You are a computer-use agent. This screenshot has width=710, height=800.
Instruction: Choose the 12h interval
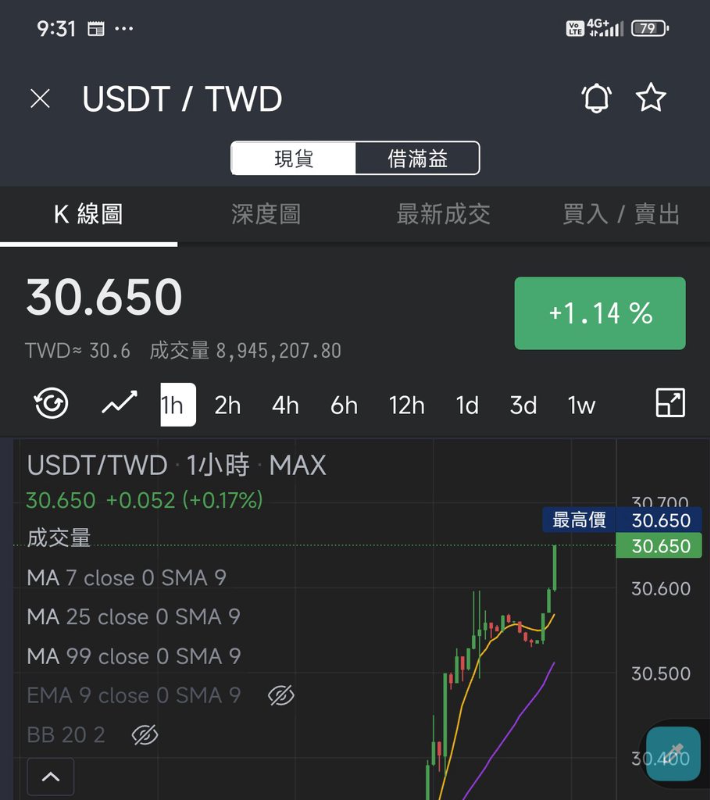pos(407,405)
